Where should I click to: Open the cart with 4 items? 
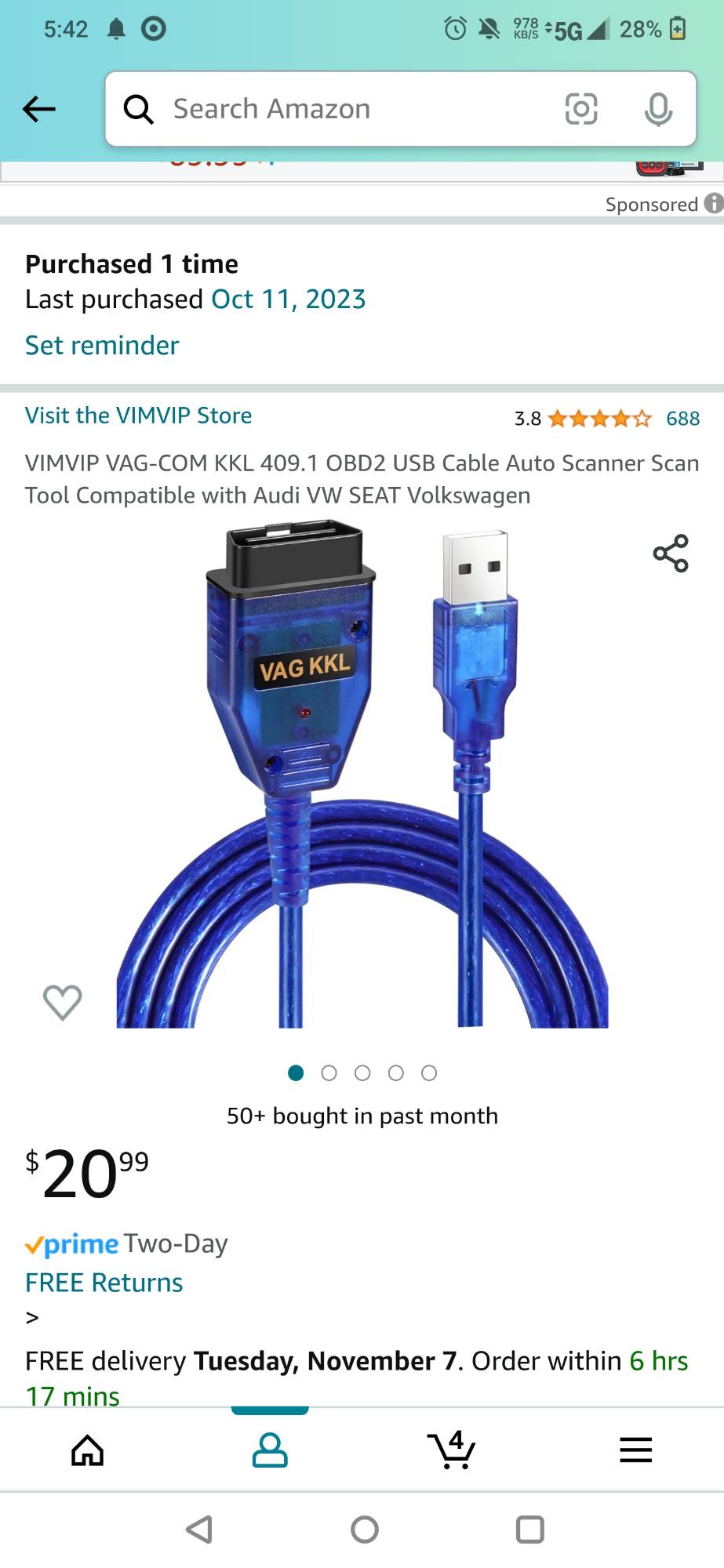[x=452, y=1450]
